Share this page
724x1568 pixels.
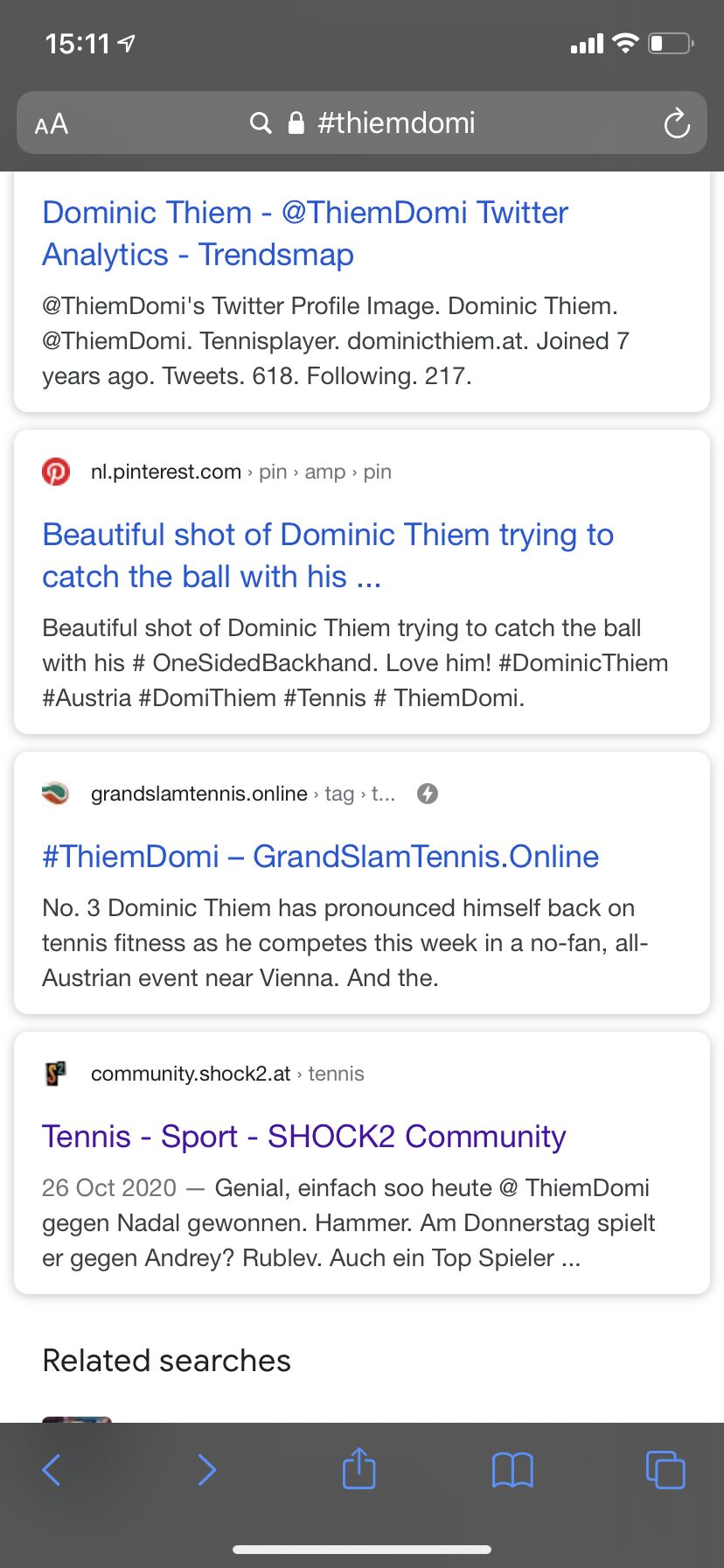tap(359, 1468)
